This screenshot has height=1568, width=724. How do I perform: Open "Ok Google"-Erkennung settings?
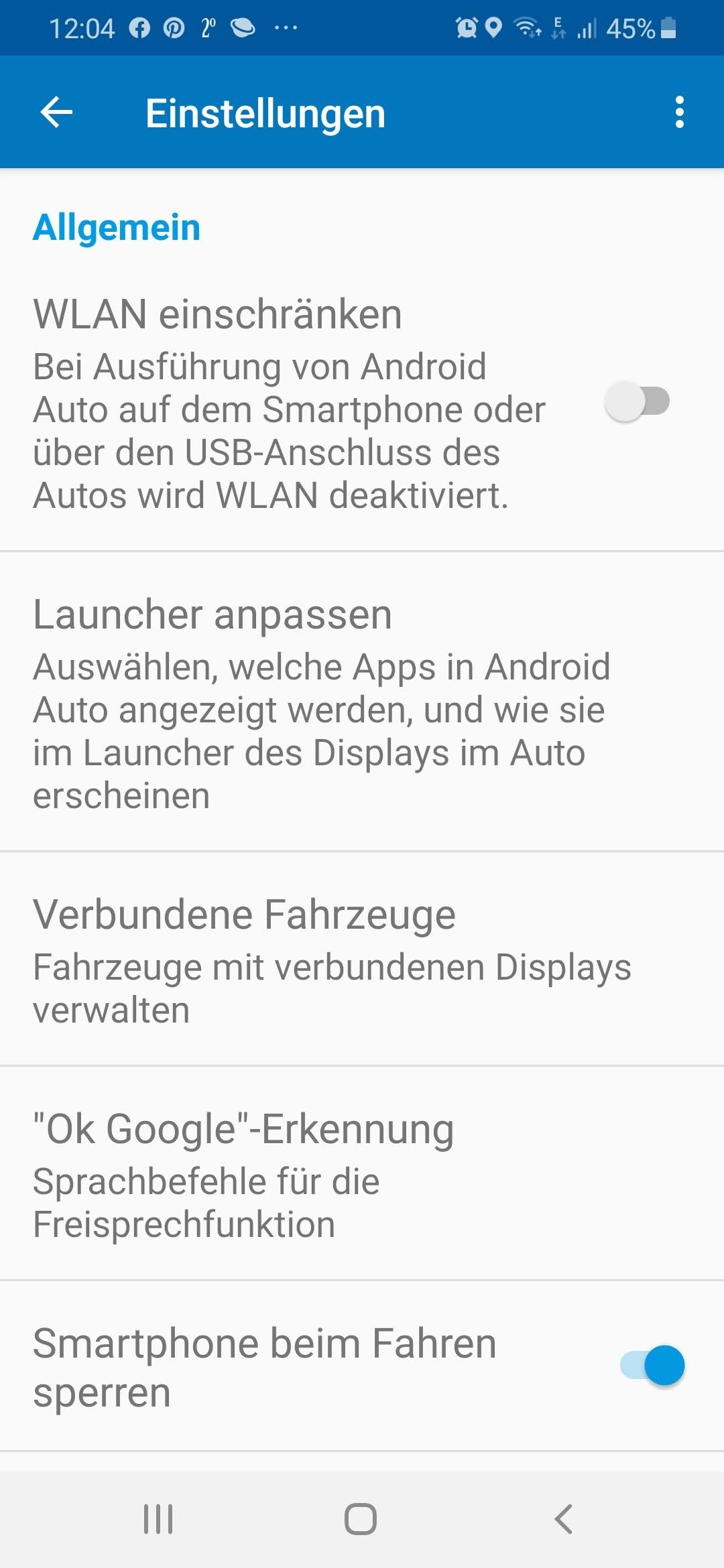[x=322, y=1173]
